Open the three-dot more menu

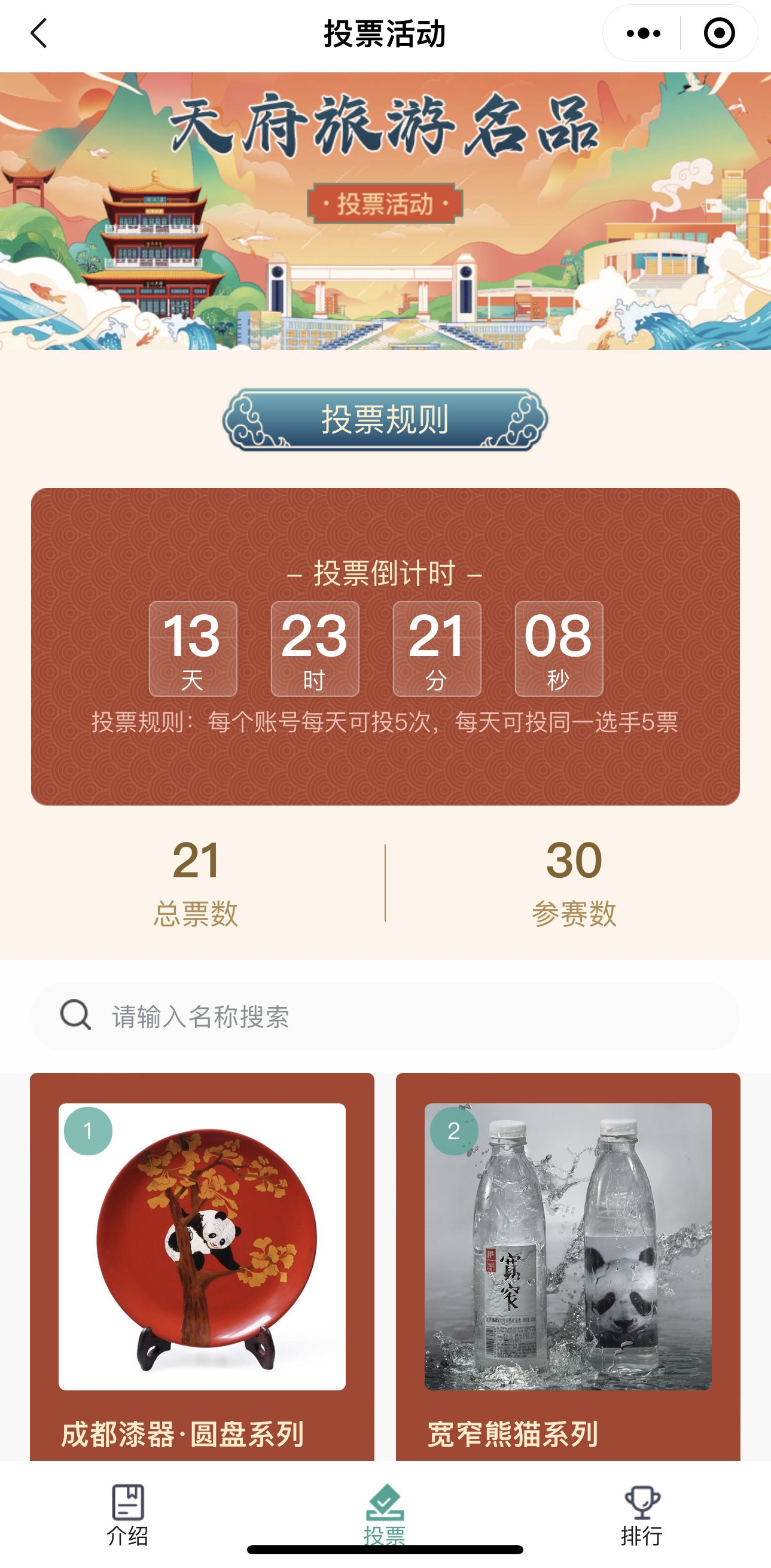pyautogui.click(x=643, y=33)
